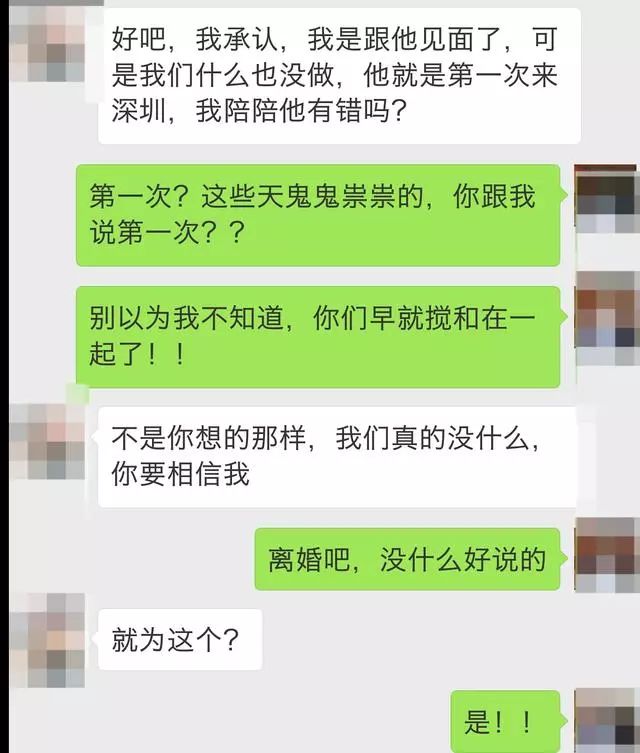
Task: Open the avatar beside '第一次?这些天鬼鬼祟祟的' message
Action: click(607, 199)
